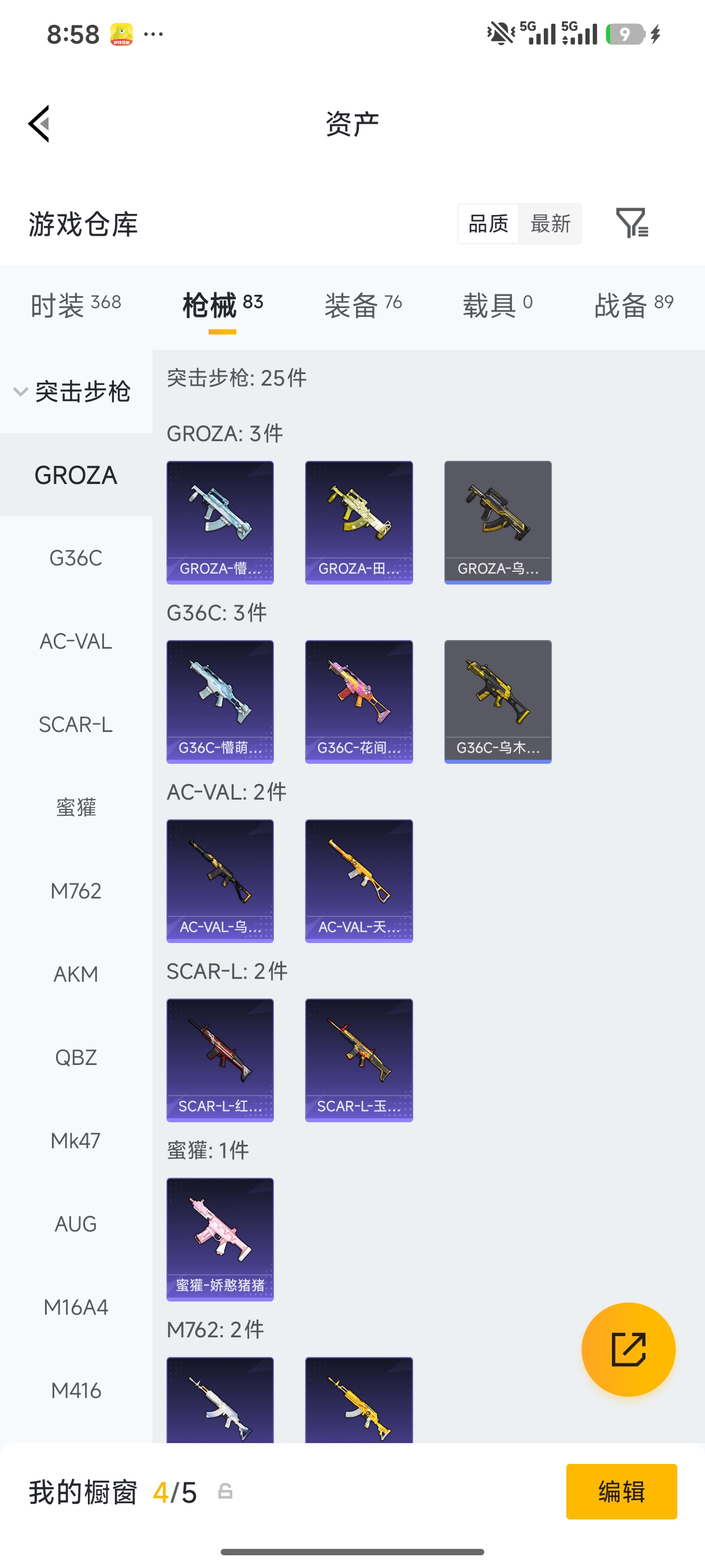Switch to the 装备 tab
The width and height of the screenshot is (705, 1568).
363,305
